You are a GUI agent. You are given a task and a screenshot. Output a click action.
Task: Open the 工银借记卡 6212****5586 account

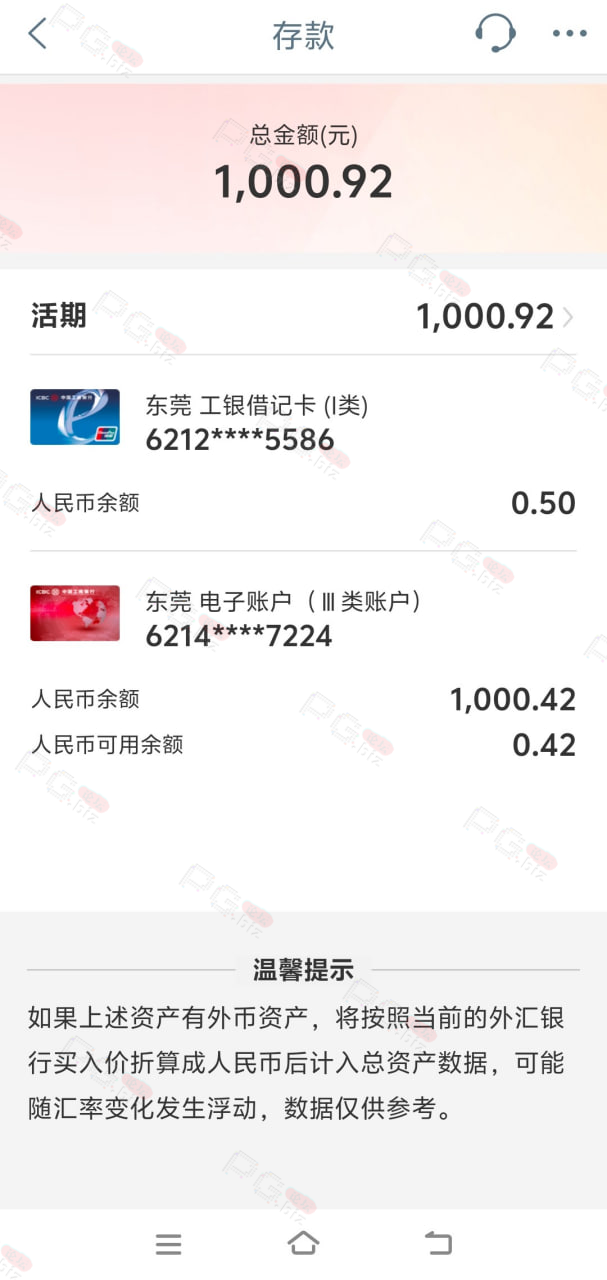coord(303,453)
